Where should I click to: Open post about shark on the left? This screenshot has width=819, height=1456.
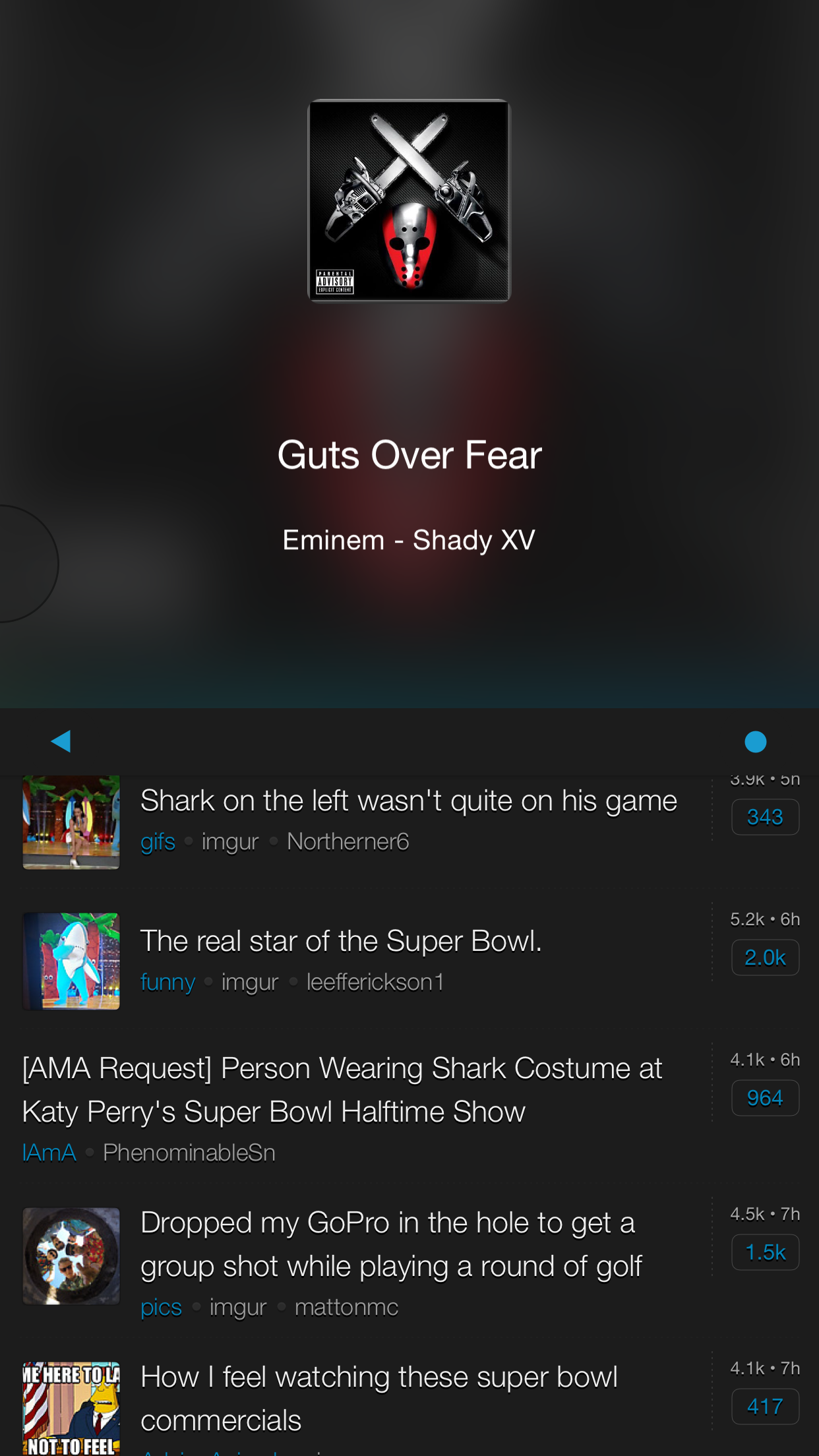tap(408, 801)
